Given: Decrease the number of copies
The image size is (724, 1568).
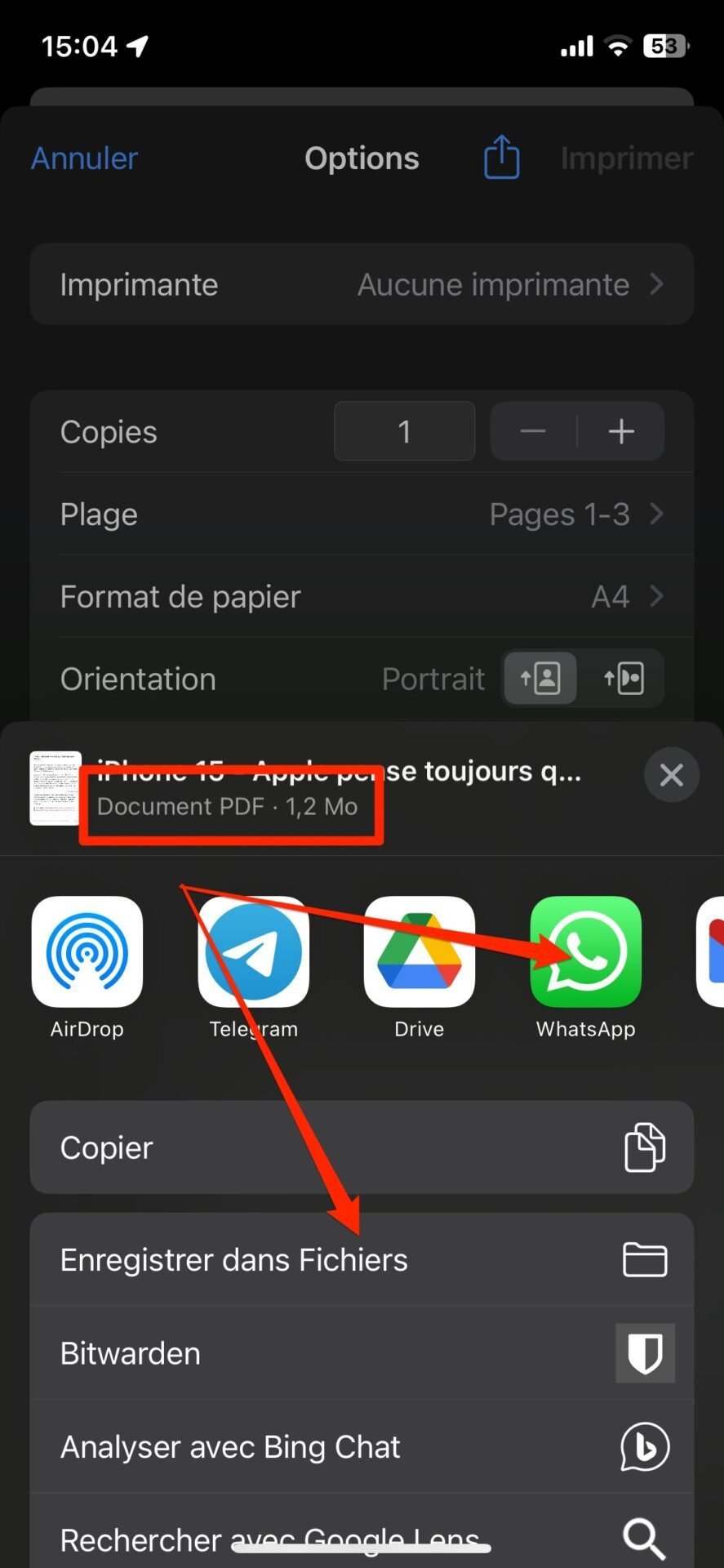Looking at the screenshot, I should click(533, 431).
